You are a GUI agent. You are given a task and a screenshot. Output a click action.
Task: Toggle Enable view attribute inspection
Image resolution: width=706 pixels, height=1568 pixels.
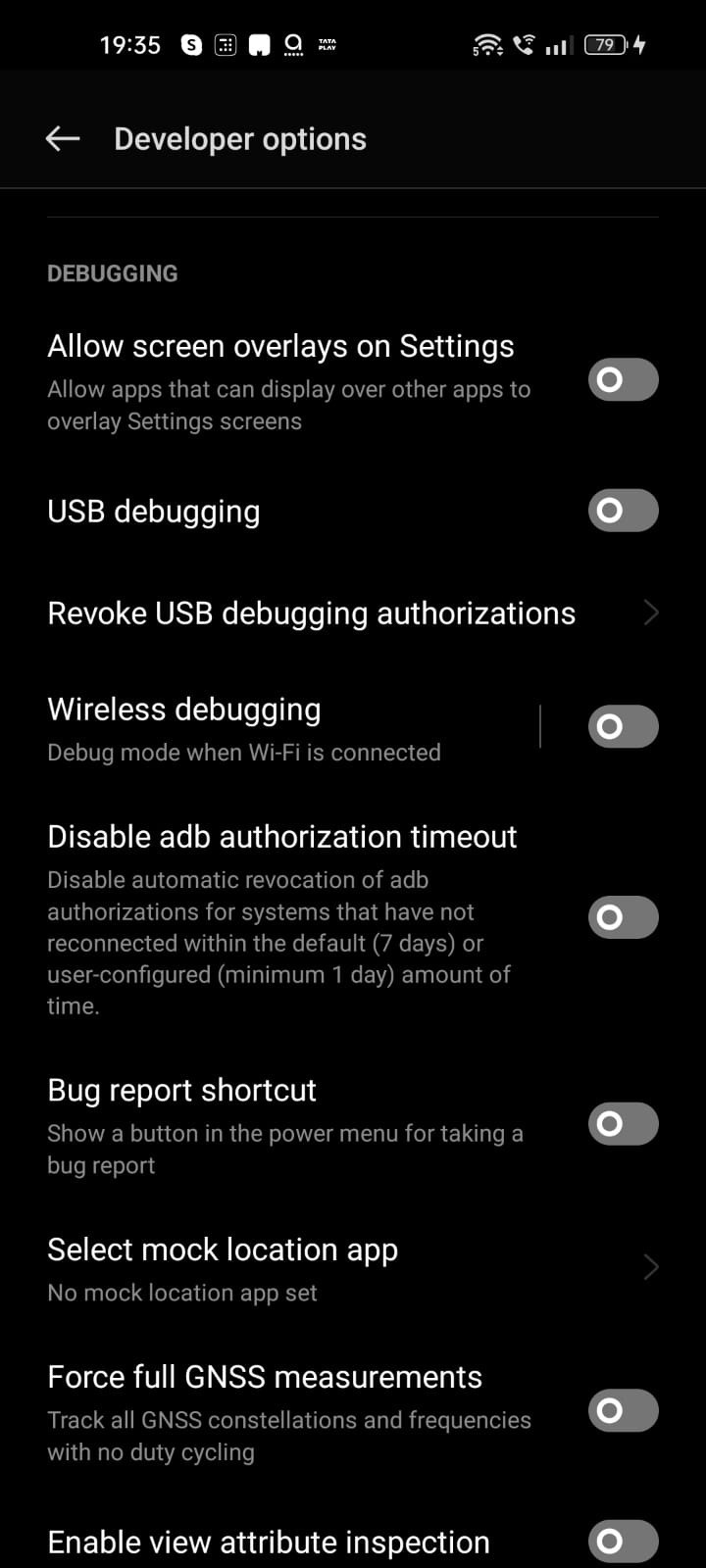click(623, 1542)
